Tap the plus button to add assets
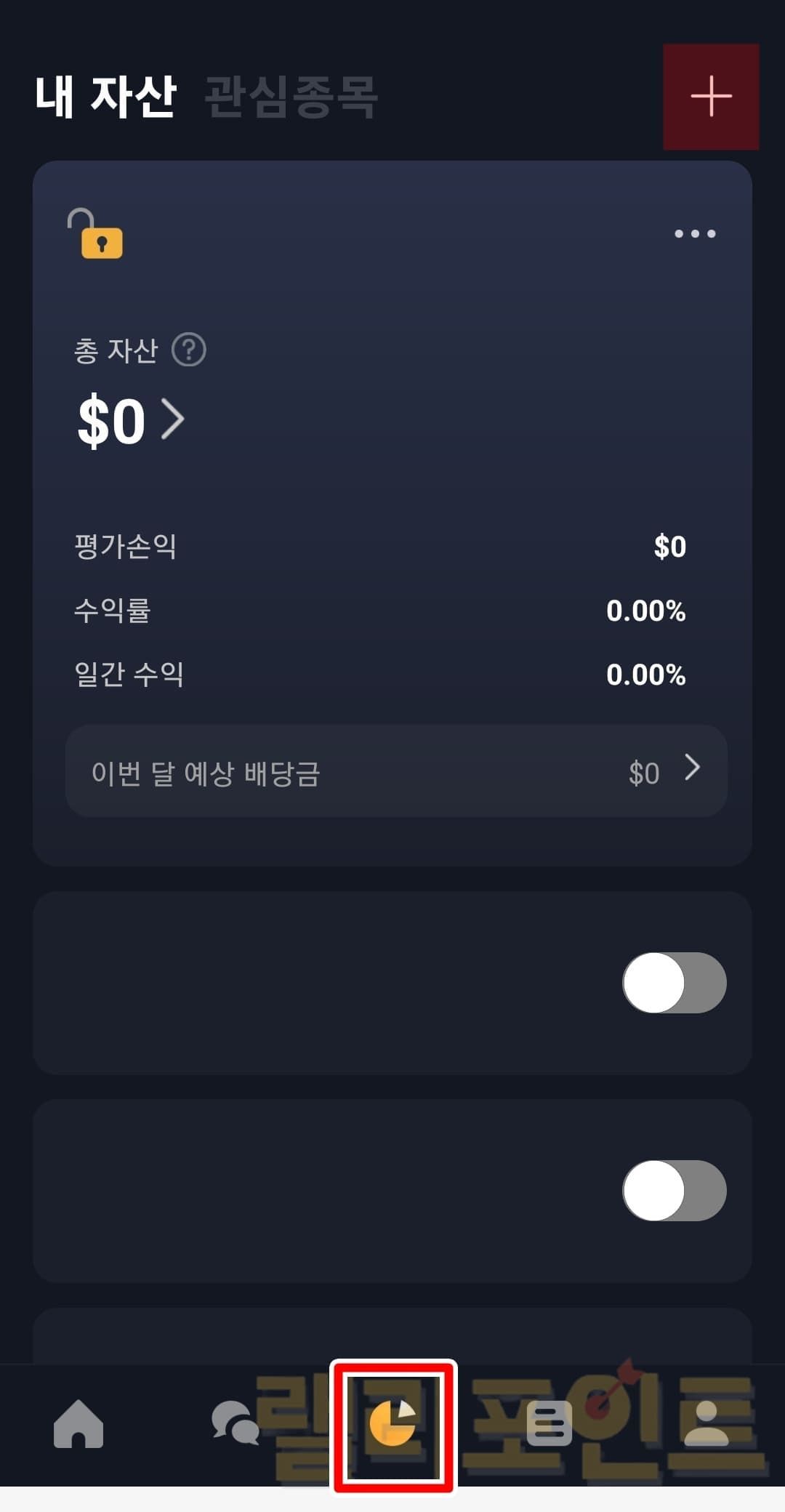Screen dimensions: 785x1512 (x=710, y=97)
